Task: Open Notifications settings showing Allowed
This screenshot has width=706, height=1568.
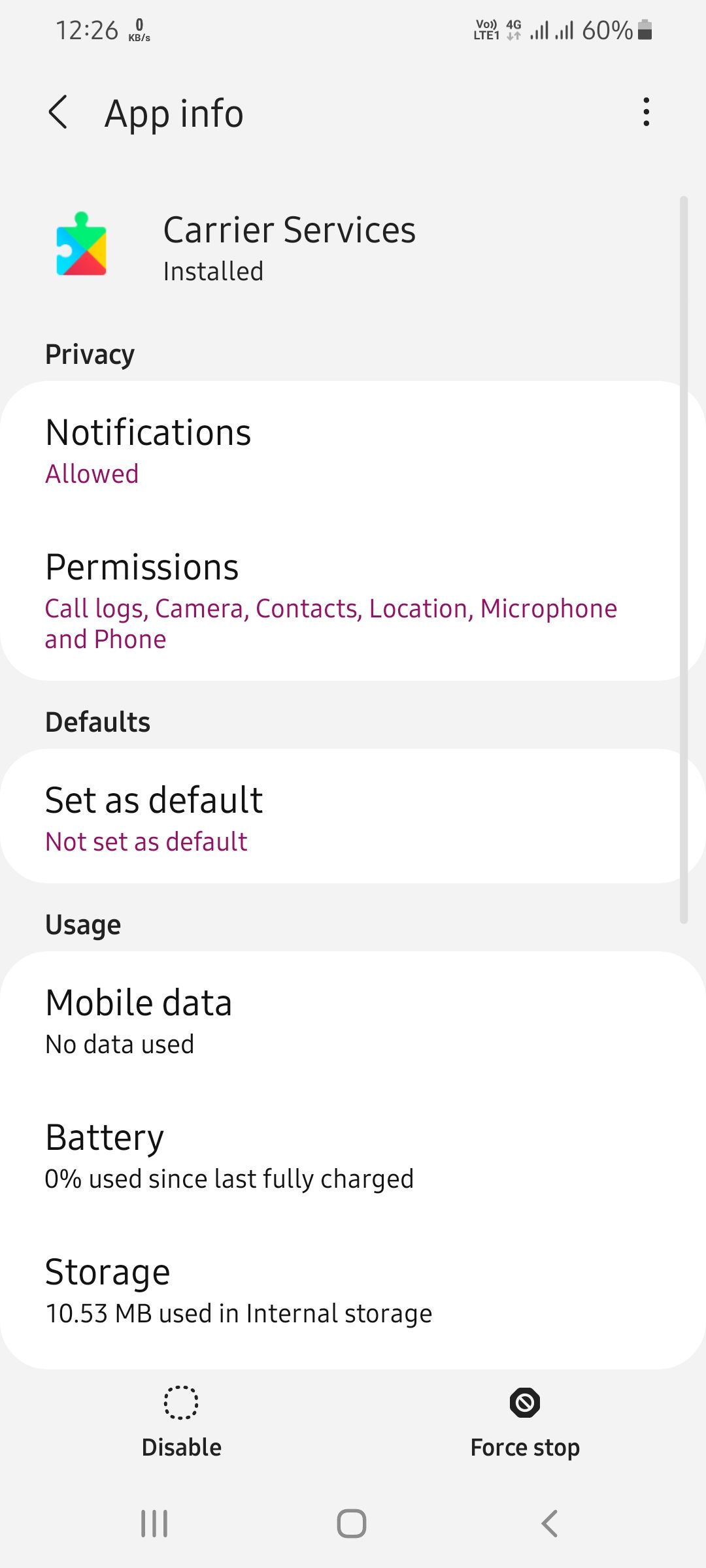Action: 353,451
